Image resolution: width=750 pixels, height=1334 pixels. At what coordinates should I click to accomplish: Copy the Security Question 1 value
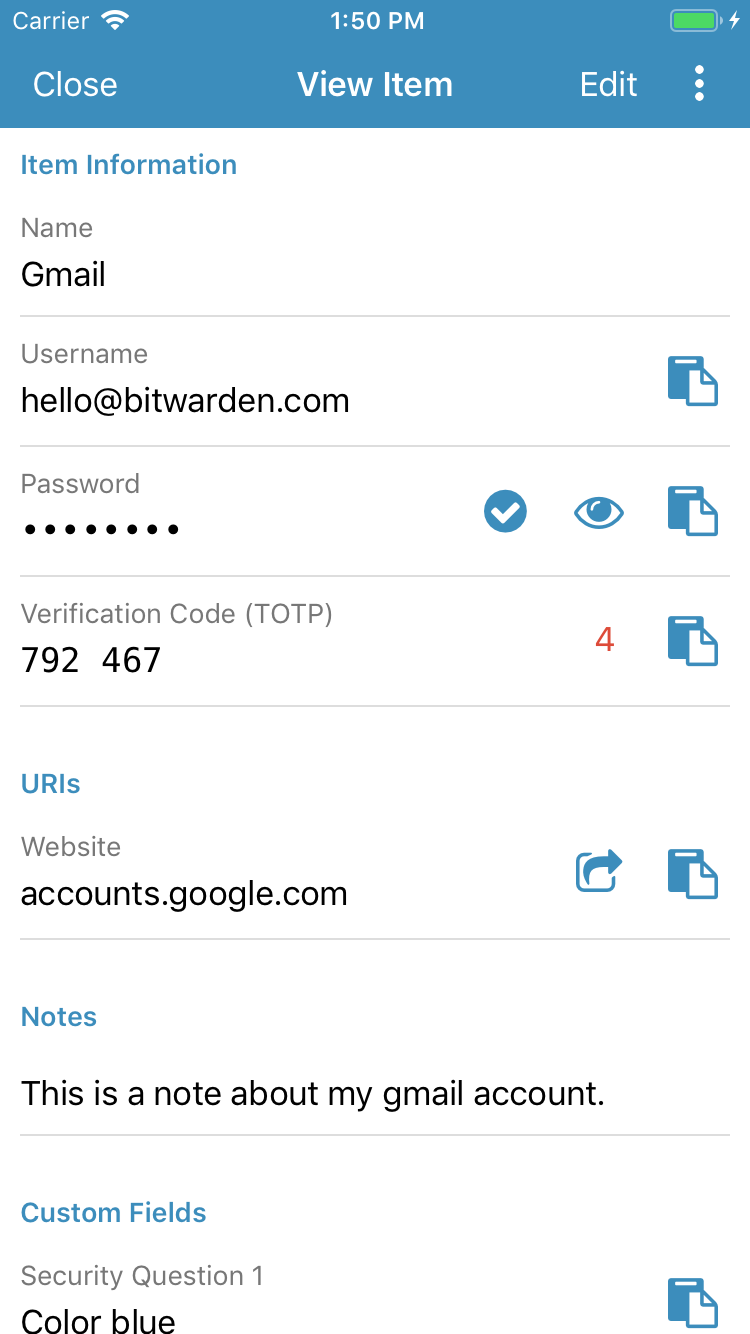(692, 1302)
